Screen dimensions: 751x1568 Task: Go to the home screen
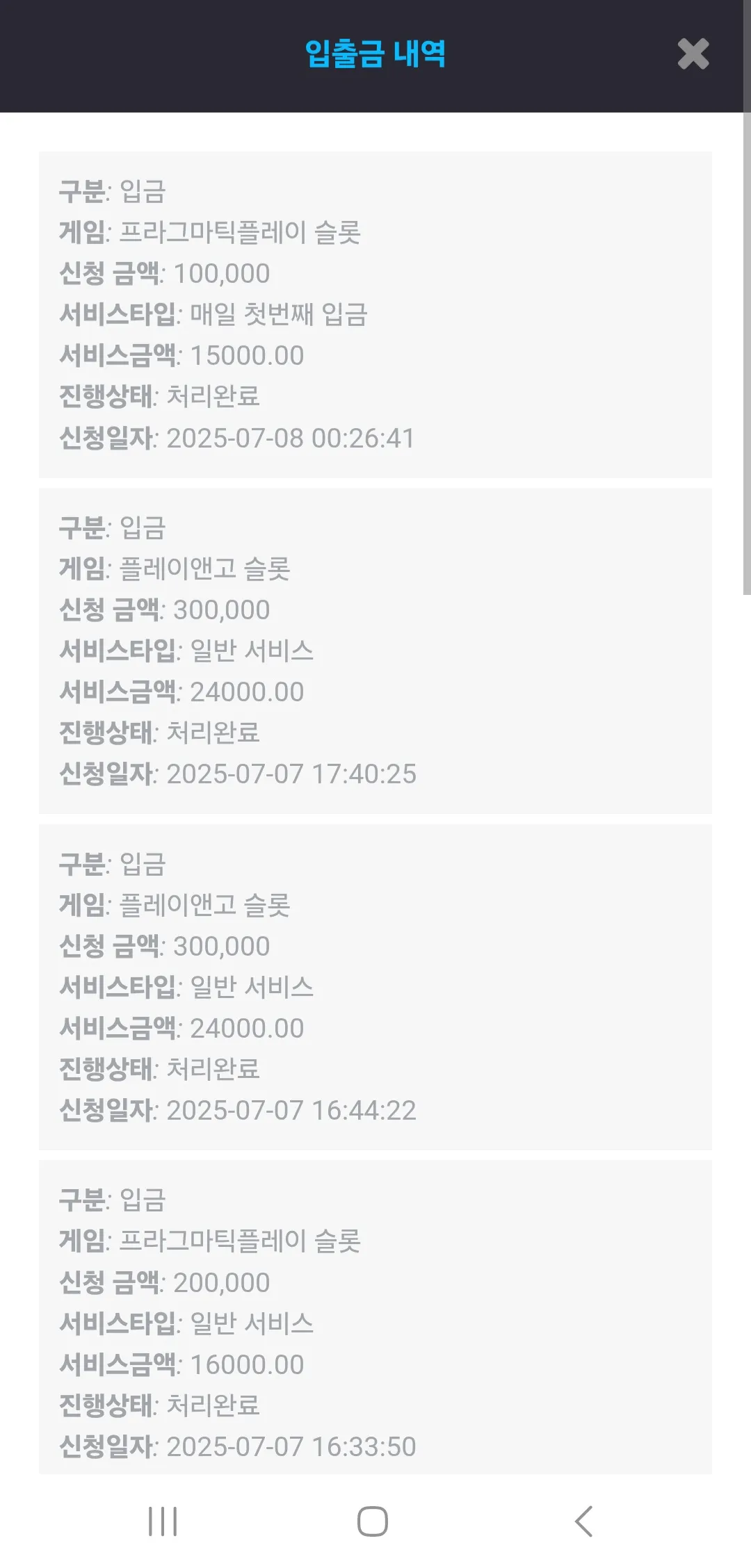(x=373, y=1521)
